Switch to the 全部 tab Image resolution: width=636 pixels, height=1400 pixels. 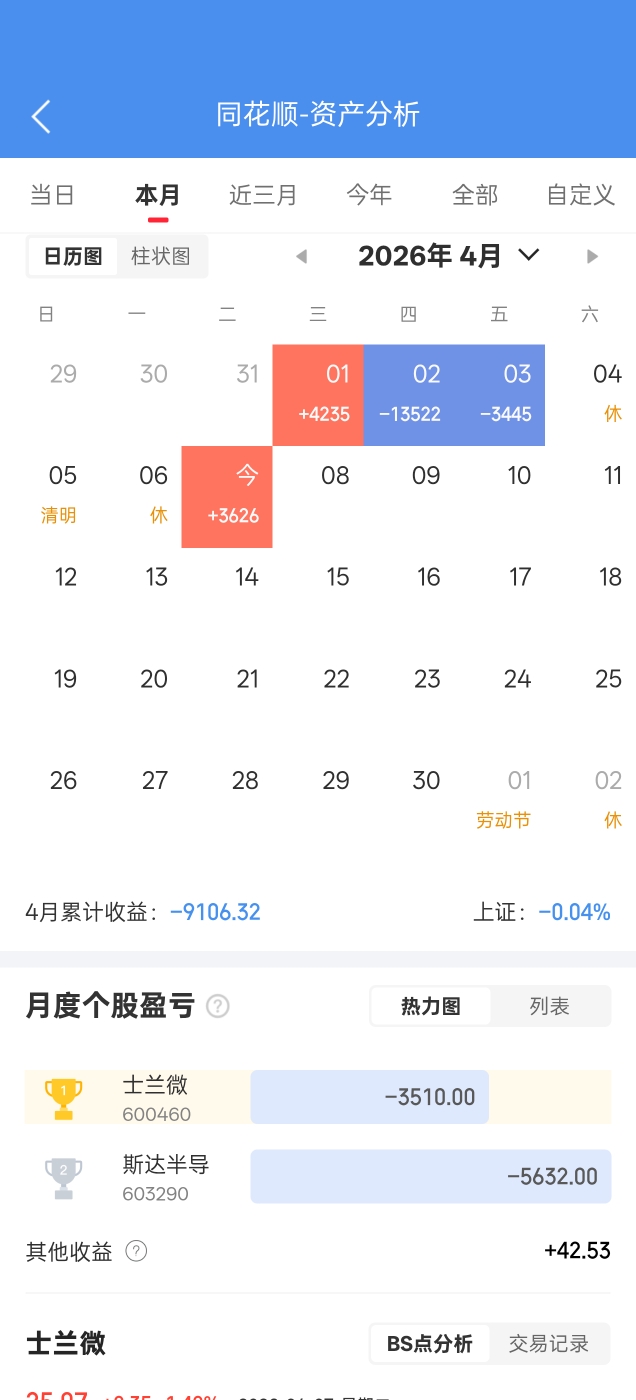[x=475, y=195]
